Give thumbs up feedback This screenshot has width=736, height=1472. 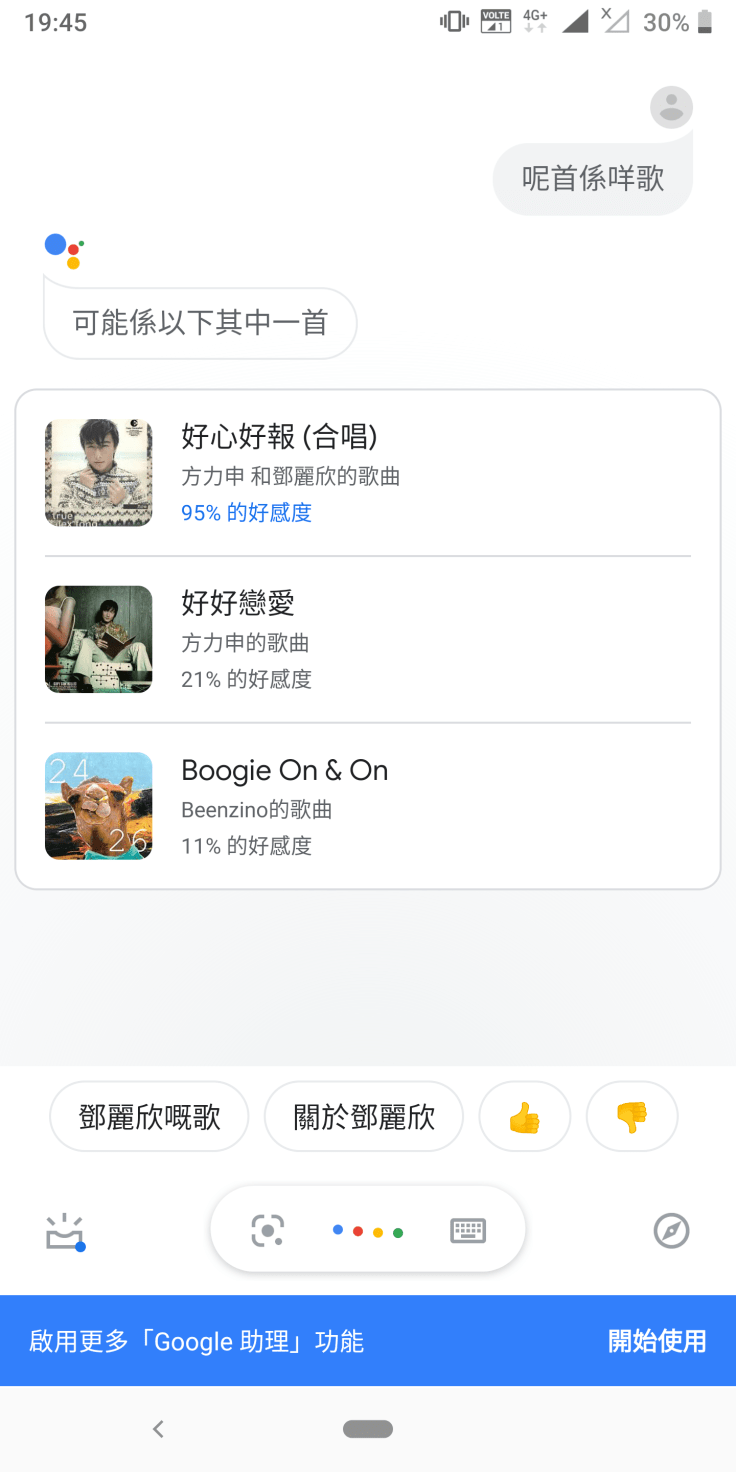click(x=525, y=1116)
